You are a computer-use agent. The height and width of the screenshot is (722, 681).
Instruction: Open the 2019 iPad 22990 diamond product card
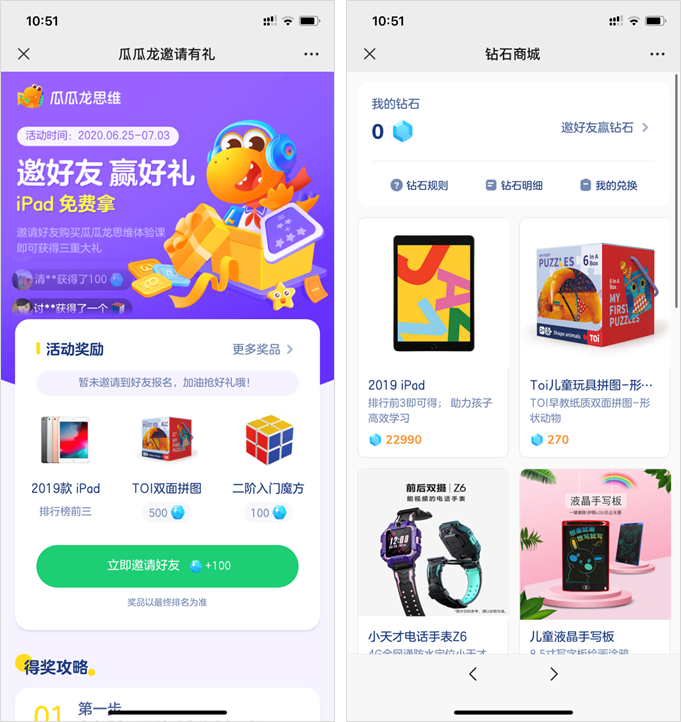[433, 337]
